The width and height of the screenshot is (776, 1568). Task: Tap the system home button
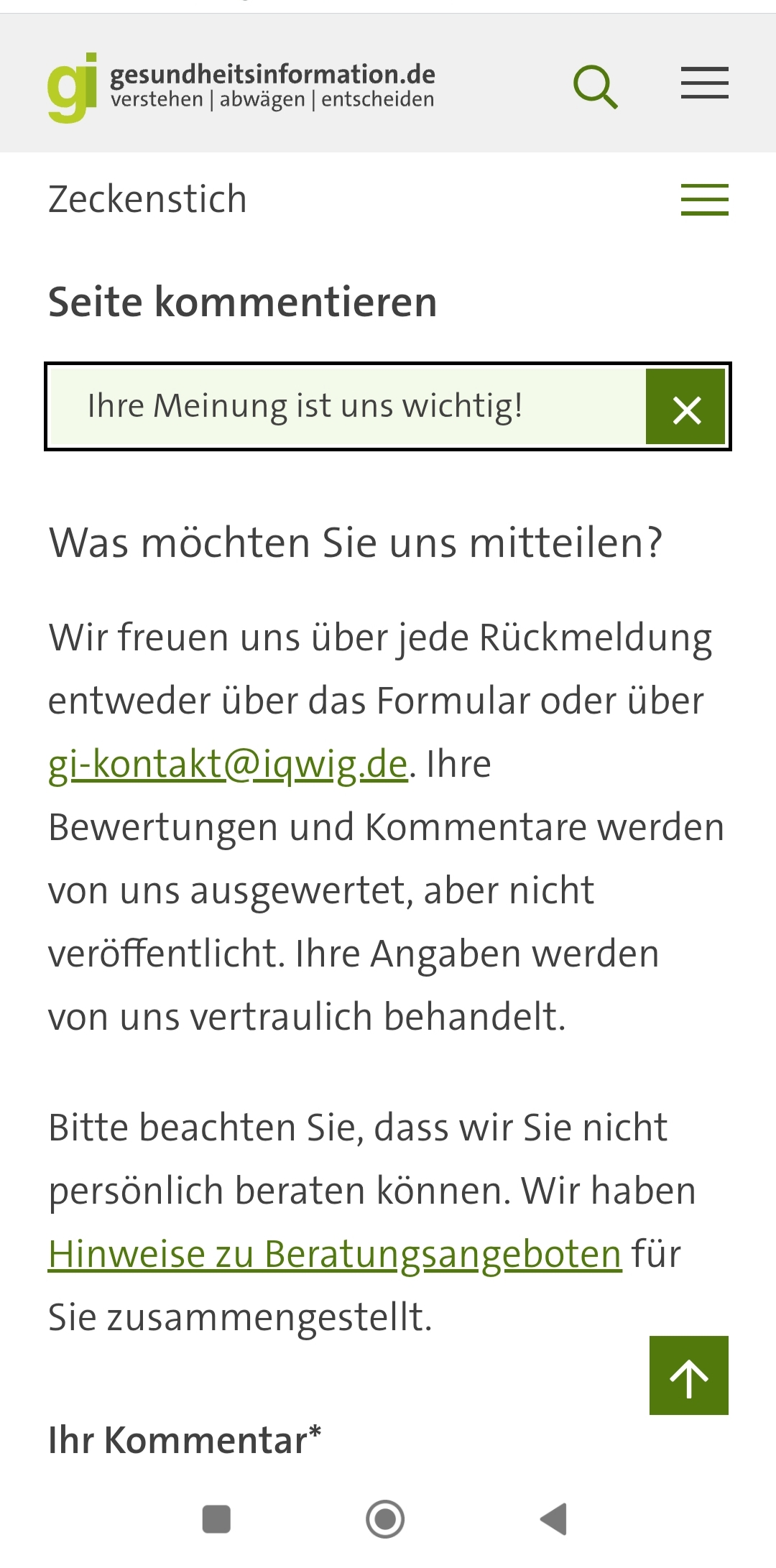pos(385,1519)
